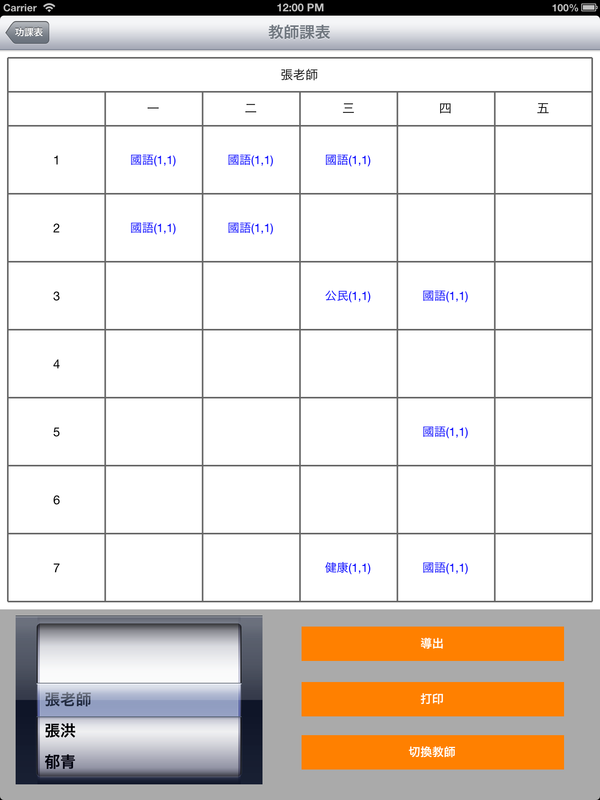Tap the 導出 export button
The height and width of the screenshot is (800, 600).
432,644
